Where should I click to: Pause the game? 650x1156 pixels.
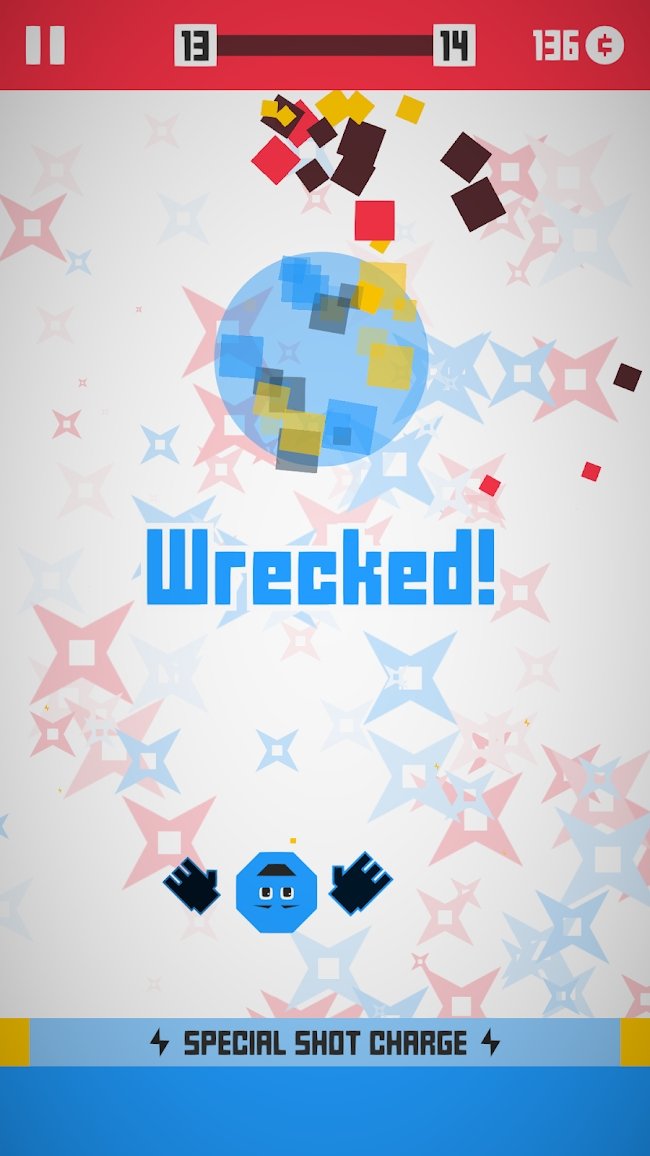pos(45,46)
